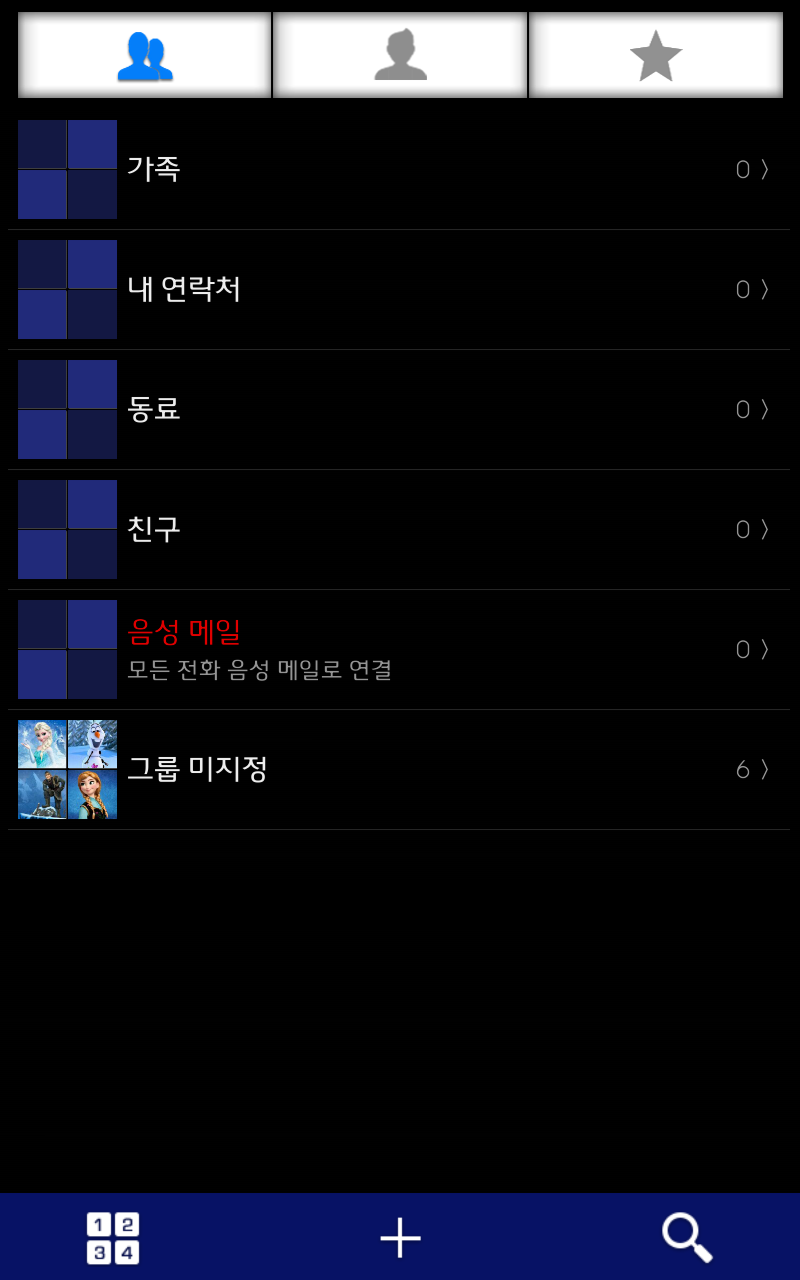Screen dimensions: 800x1280
Task: Open the 음성 메일 group
Action: 400,650
